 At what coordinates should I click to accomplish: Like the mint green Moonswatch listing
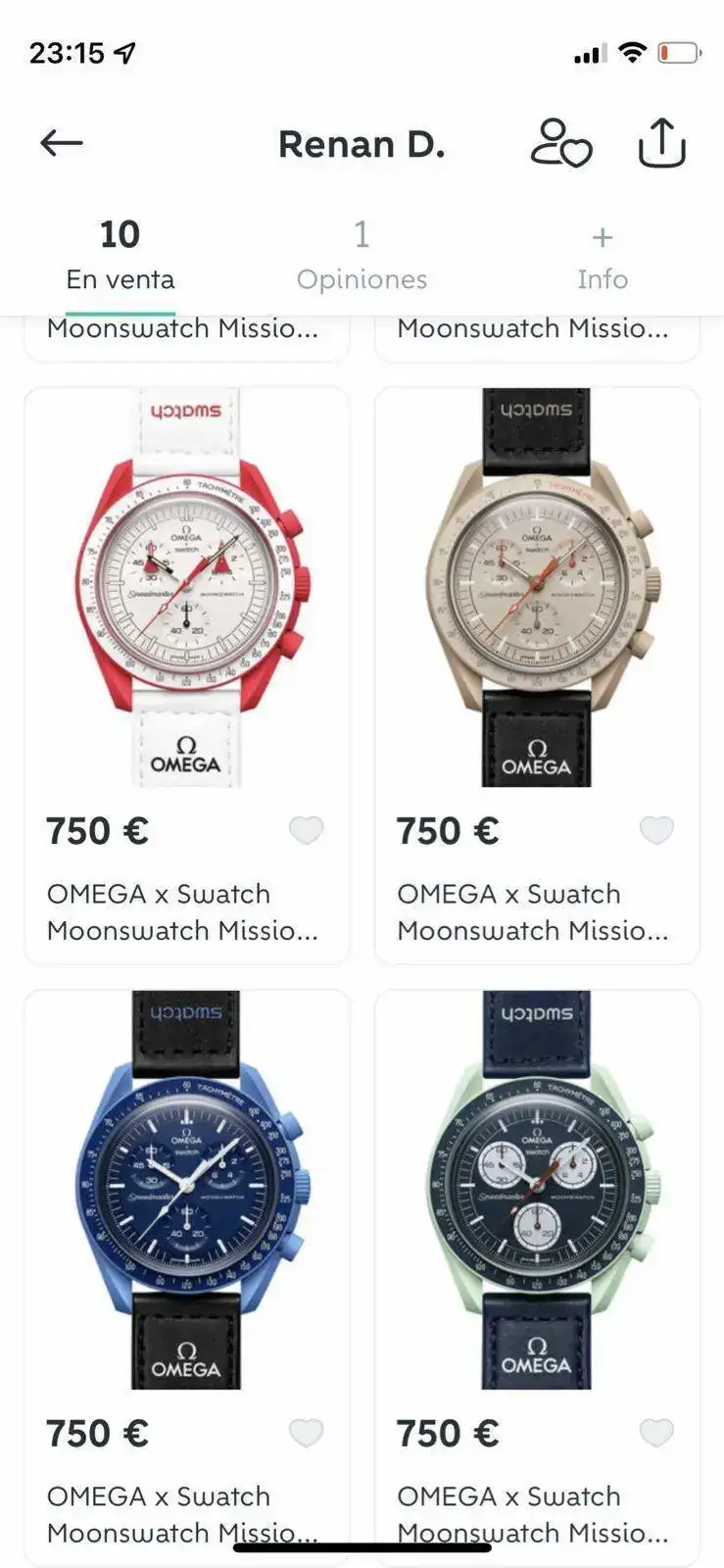click(x=656, y=1433)
